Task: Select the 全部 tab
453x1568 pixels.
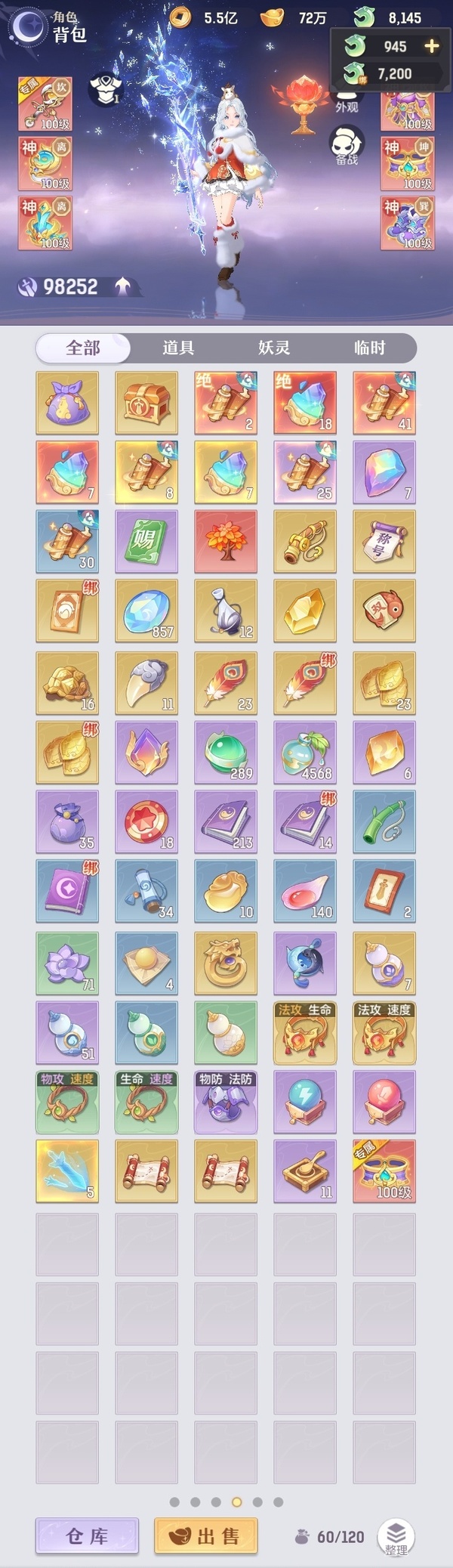Action: point(83,348)
